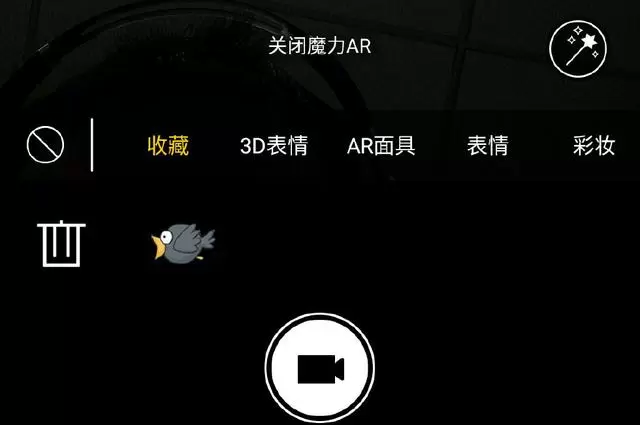The height and width of the screenshot is (425, 640).
Task: Open the 表情 tab
Action: (x=487, y=146)
